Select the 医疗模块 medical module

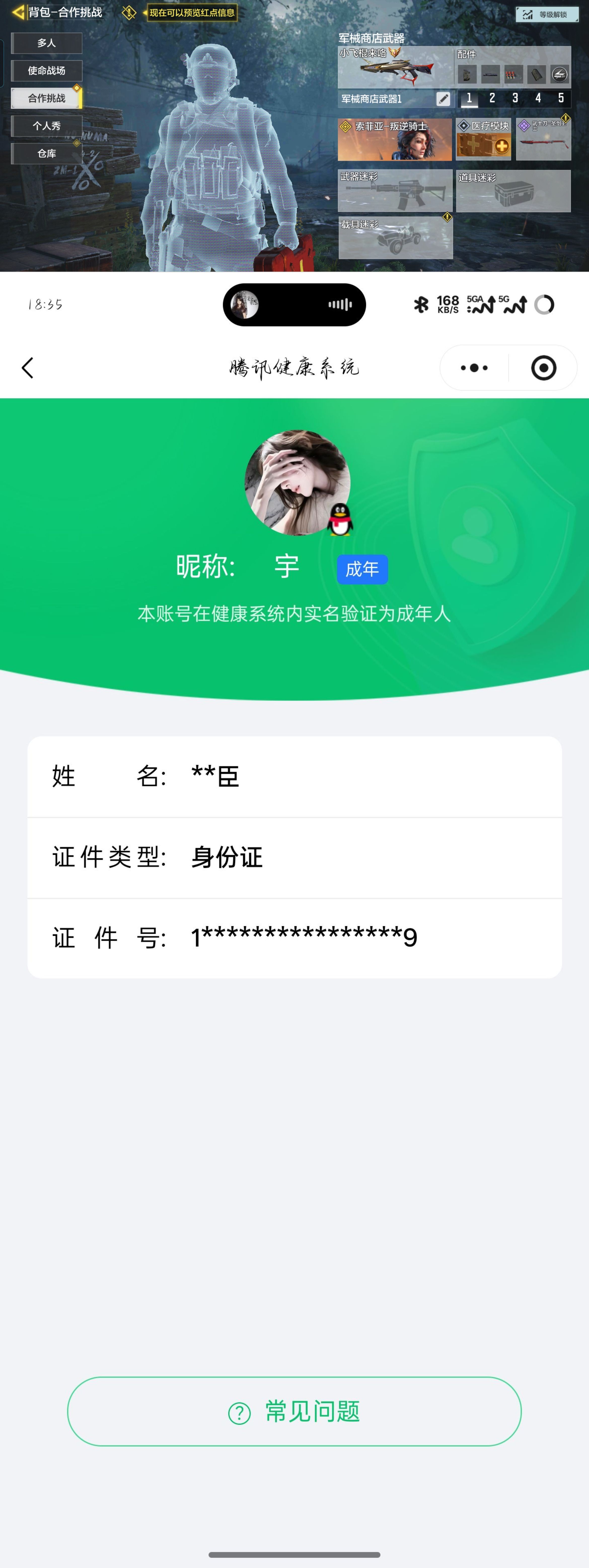(484, 140)
